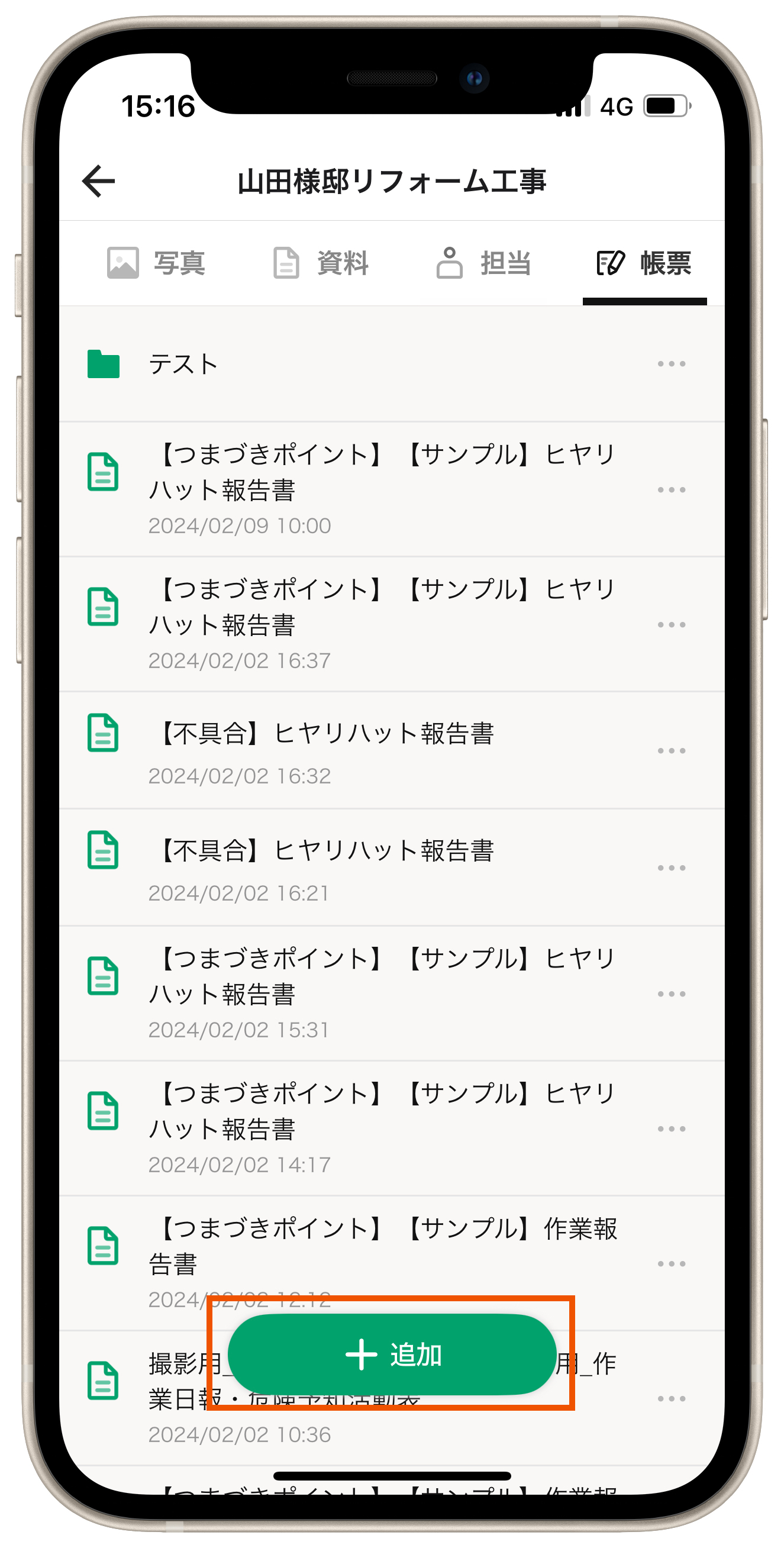Click the plus icon inside the 追加 button
Viewport: 784px width, 1548px height.
(x=359, y=1354)
